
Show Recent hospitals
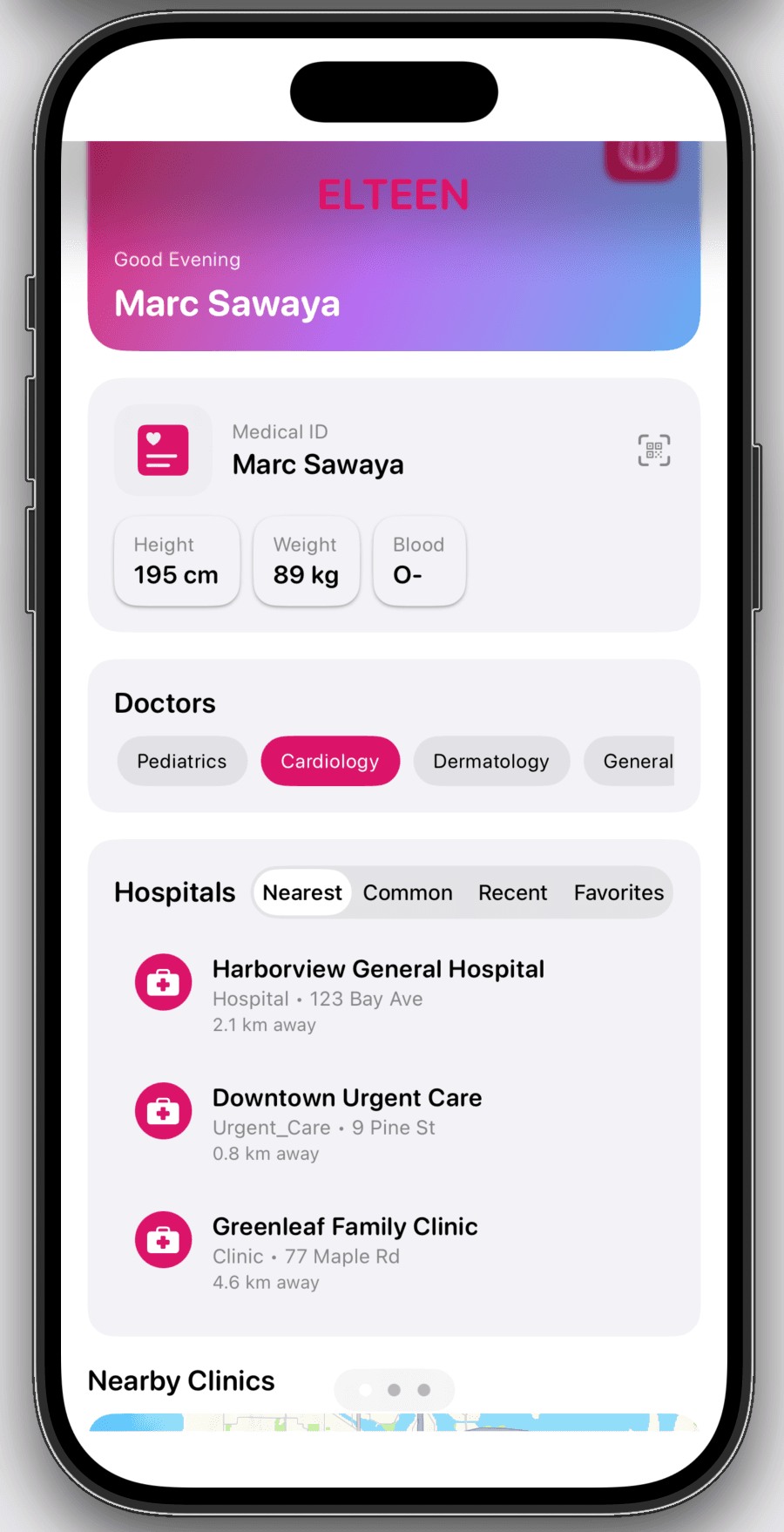512,893
